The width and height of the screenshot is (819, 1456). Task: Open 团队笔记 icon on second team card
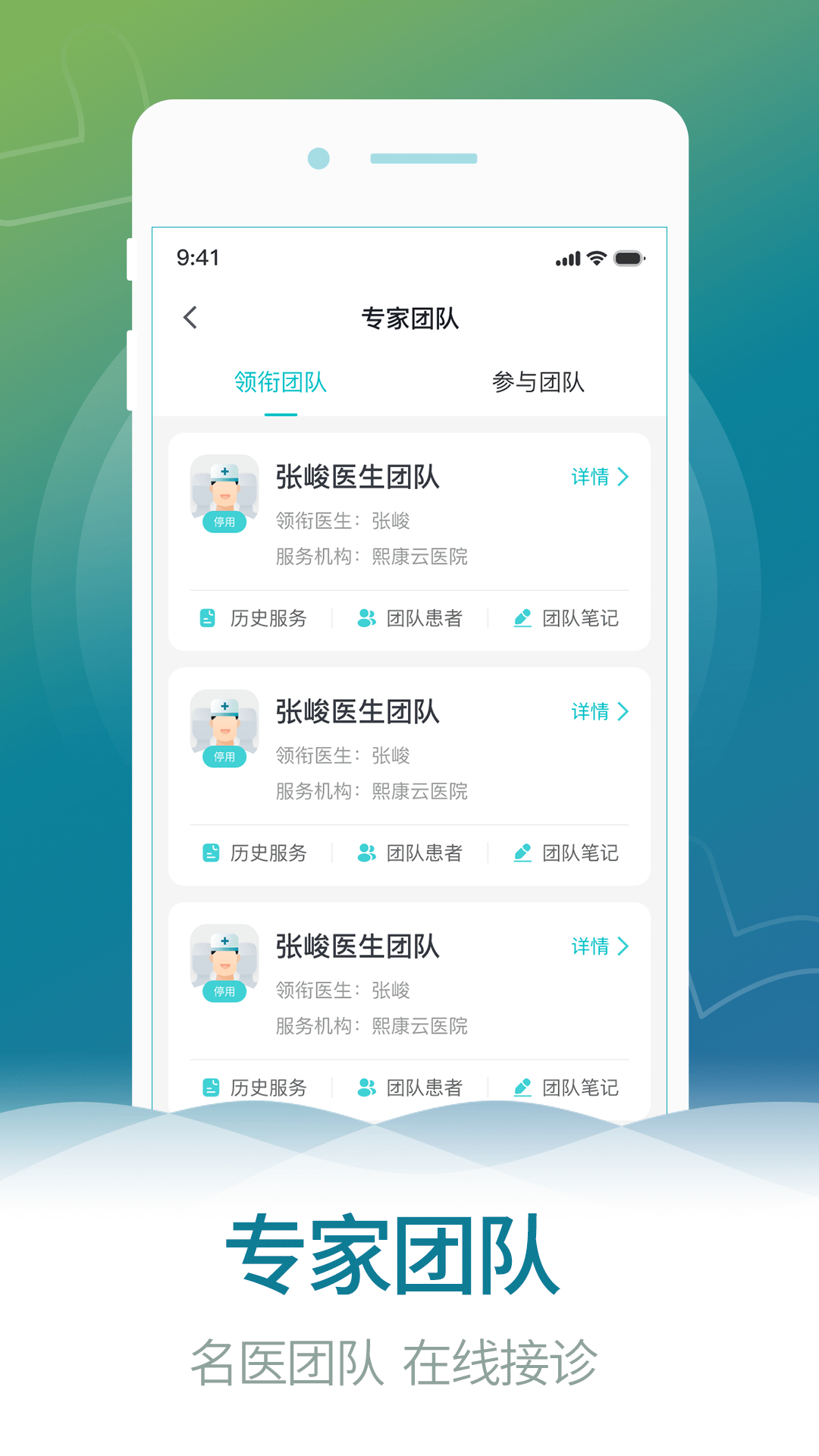point(522,853)
